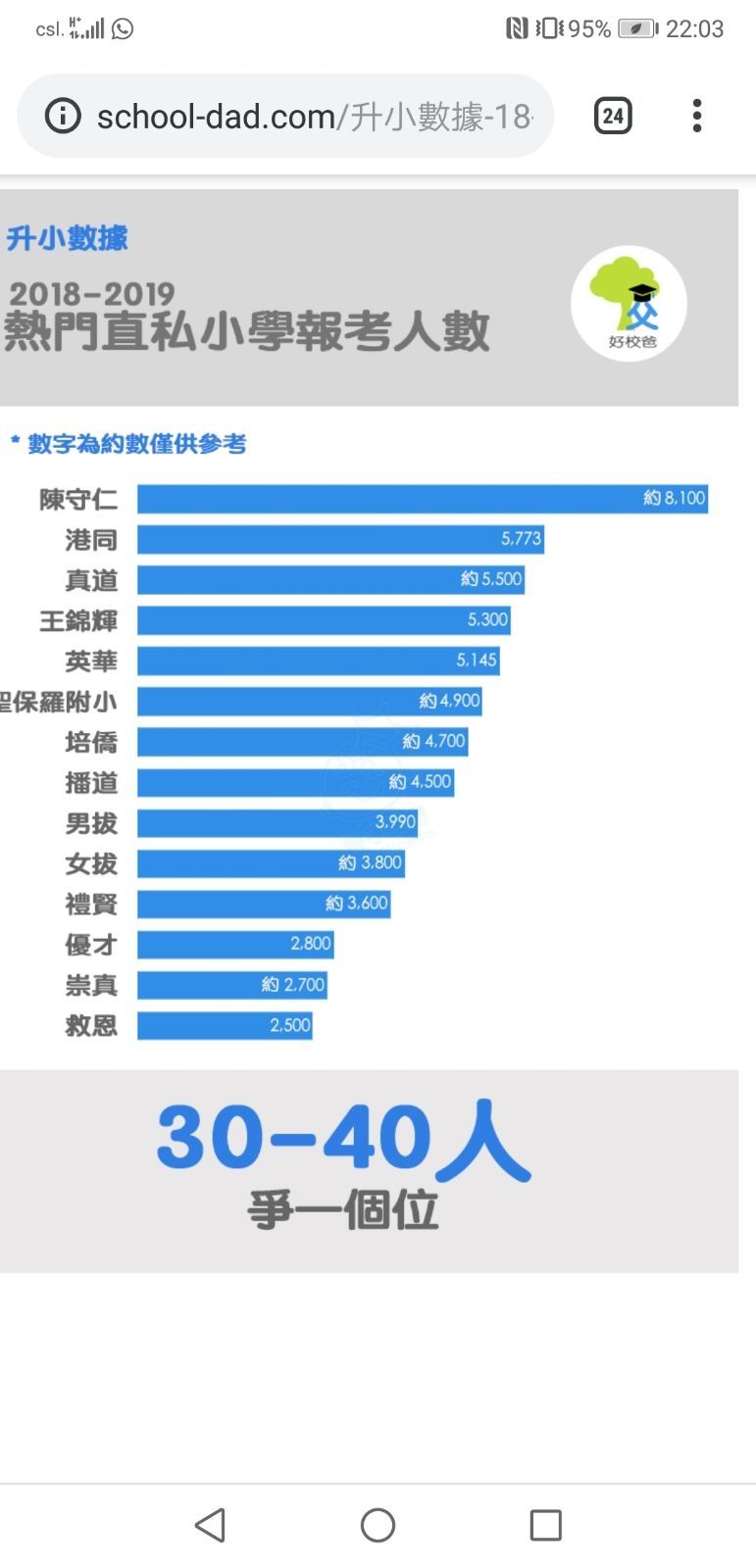756x1568 pixels.
Task: Open Chrome's three-dot overflow menu
Action: point(697,116)
